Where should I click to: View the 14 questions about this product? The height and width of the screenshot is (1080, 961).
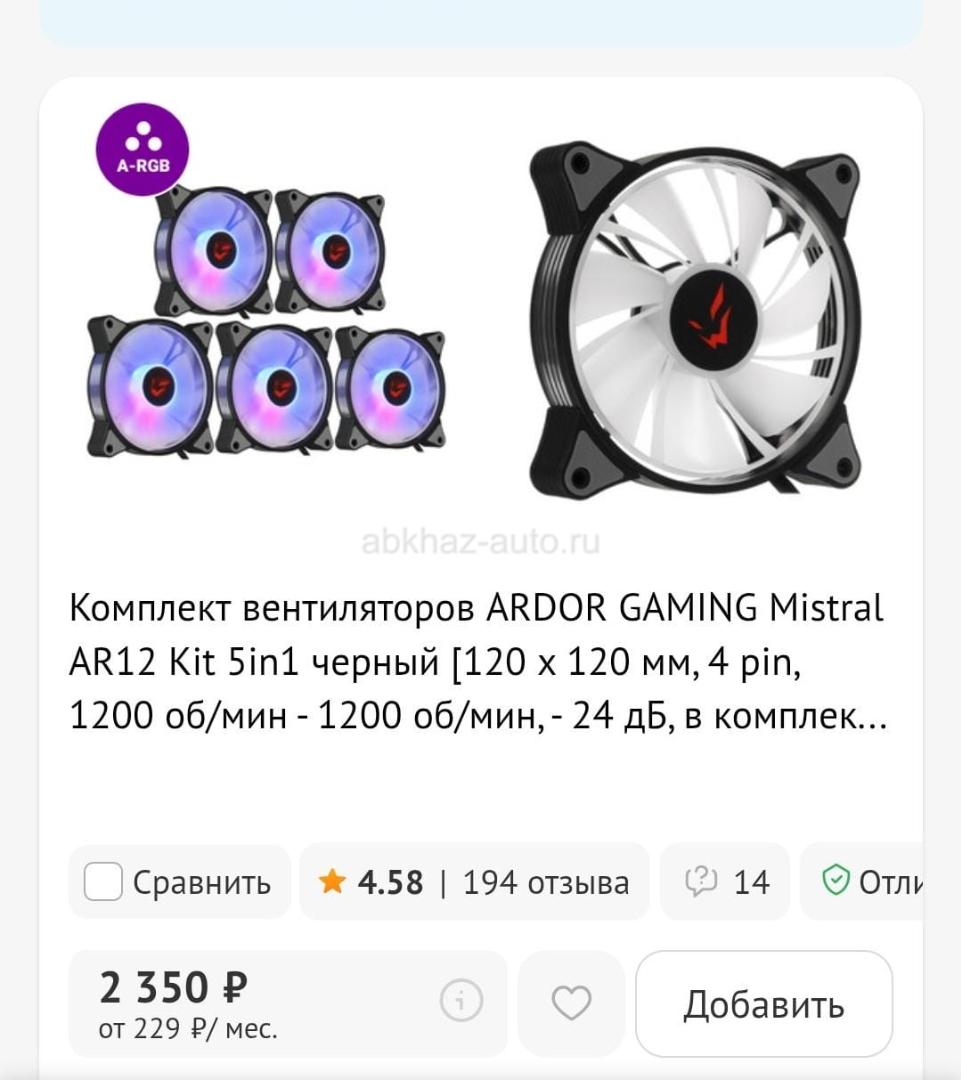[x=725, y=882]
